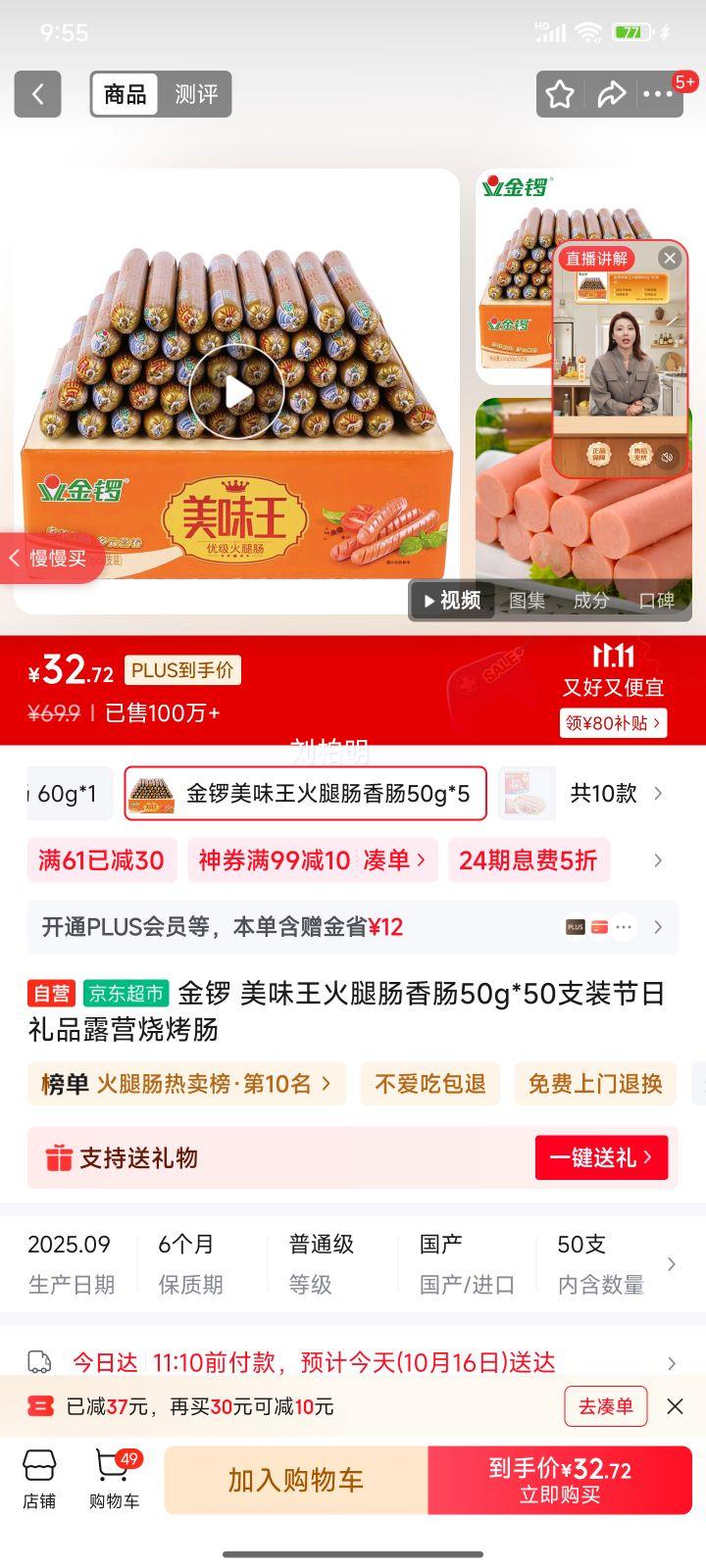Screen dimensions: 706x1568
Task: View all 共10款 variants
Action: 616,794
